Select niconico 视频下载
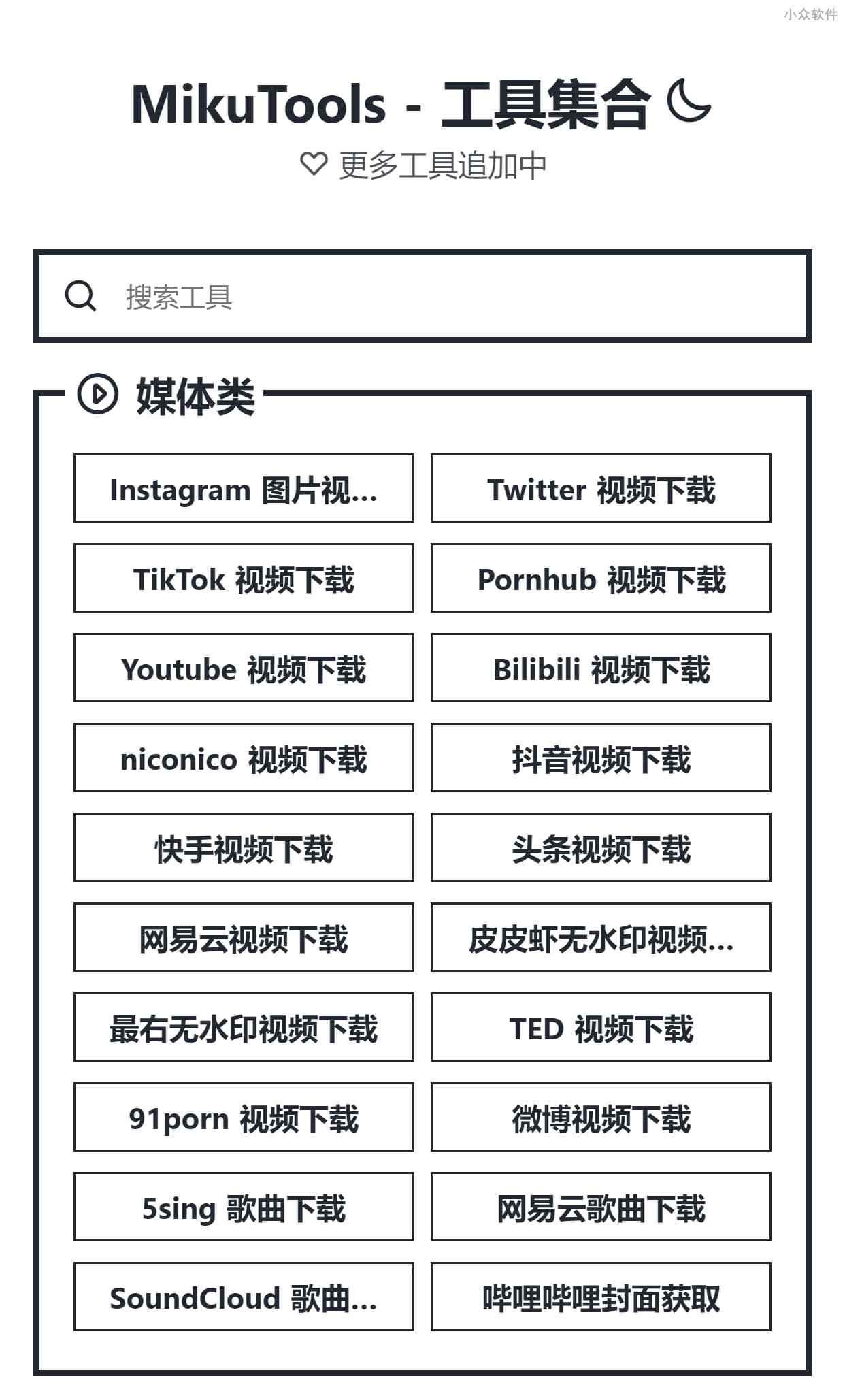This screenshot has width=845, height=1400. coord(243,759)
